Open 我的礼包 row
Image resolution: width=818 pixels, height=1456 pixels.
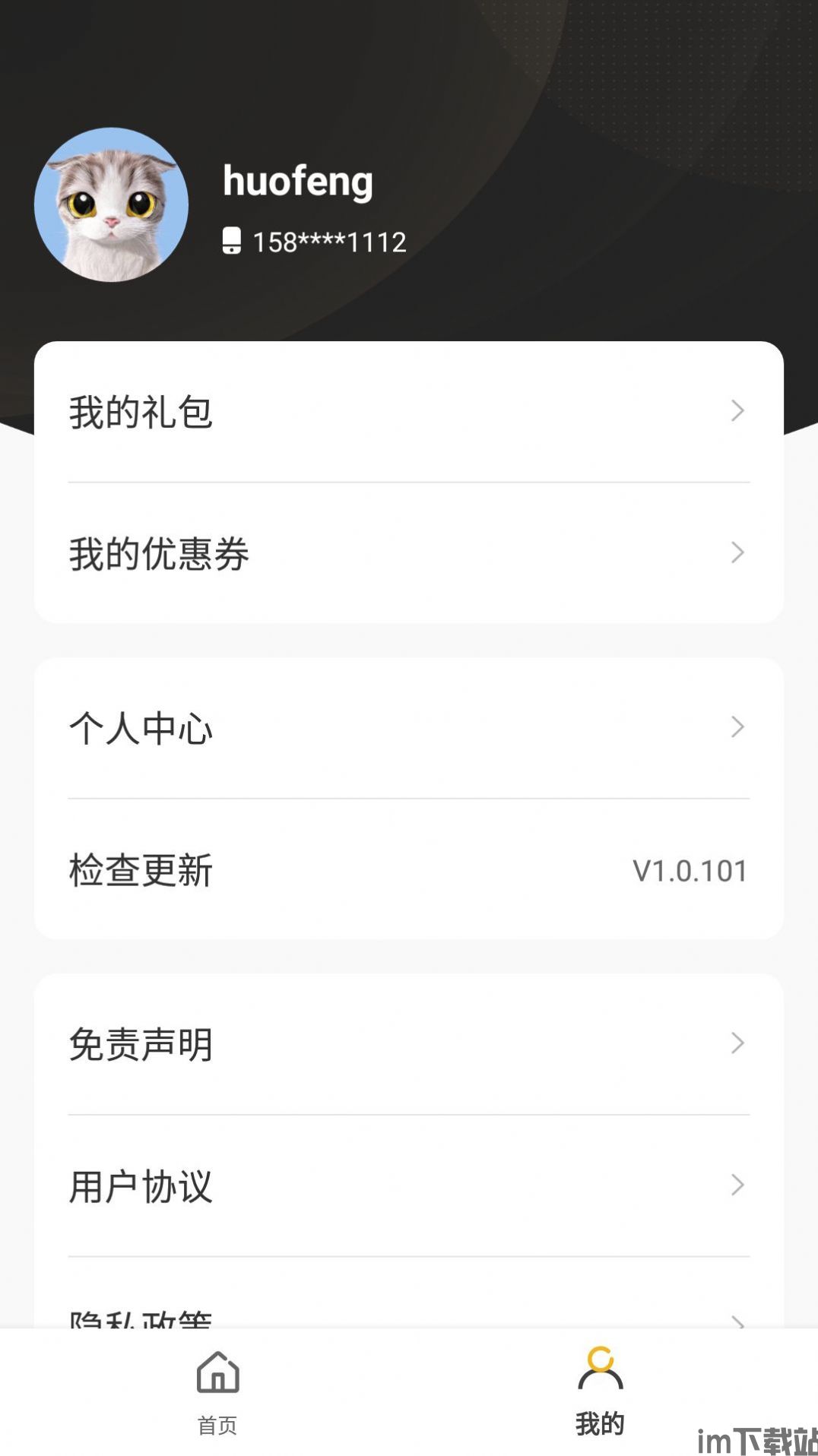(409, 412)
